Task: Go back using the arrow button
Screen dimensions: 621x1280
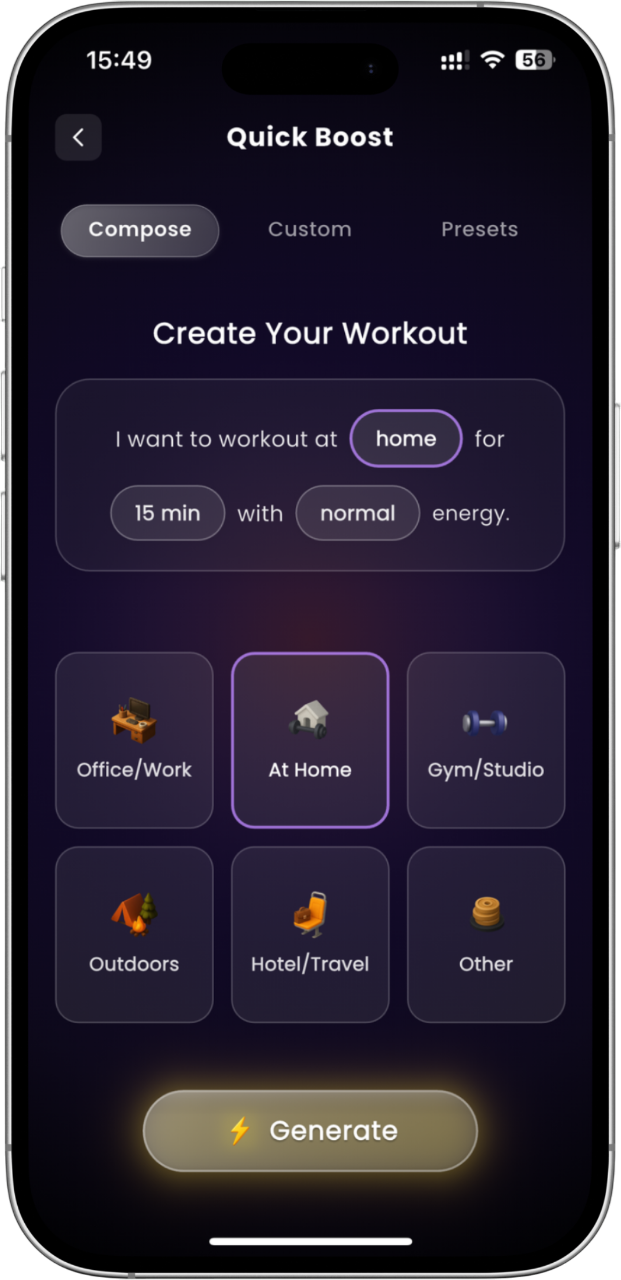Action: (78, 138)
